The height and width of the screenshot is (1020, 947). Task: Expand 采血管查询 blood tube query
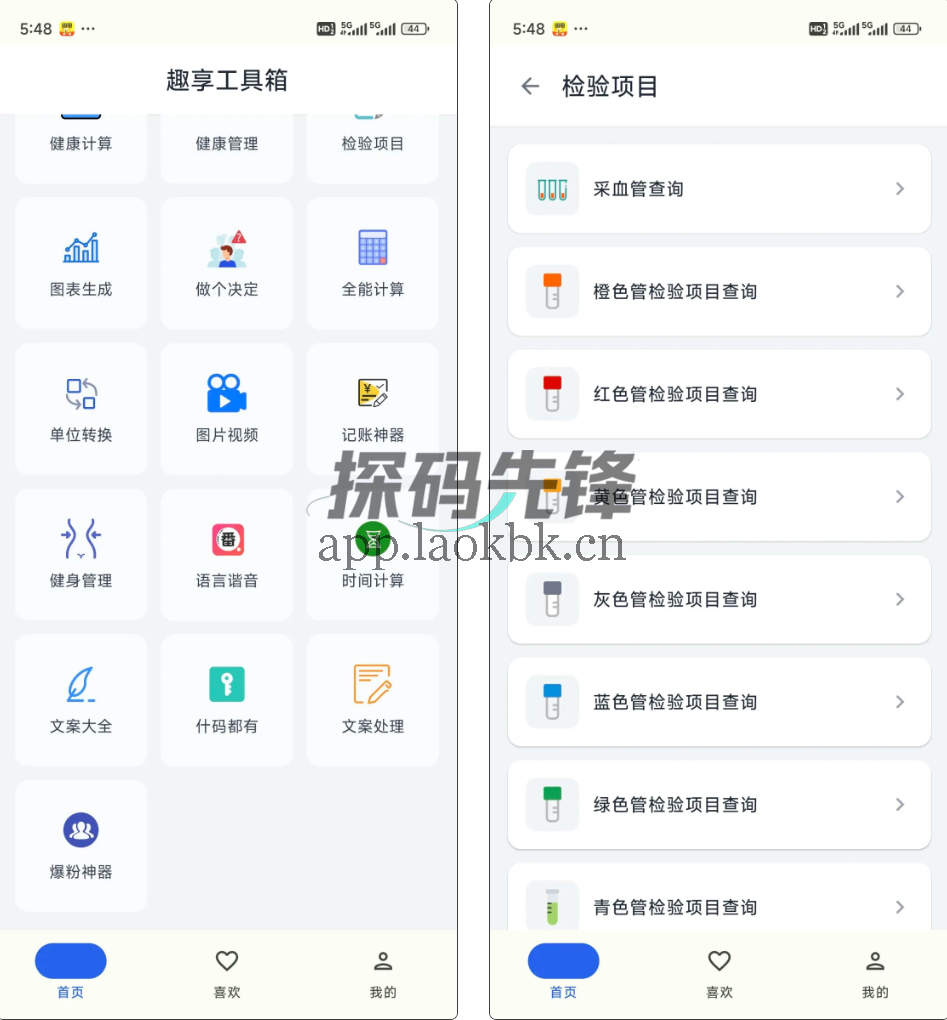click(719, 188)
